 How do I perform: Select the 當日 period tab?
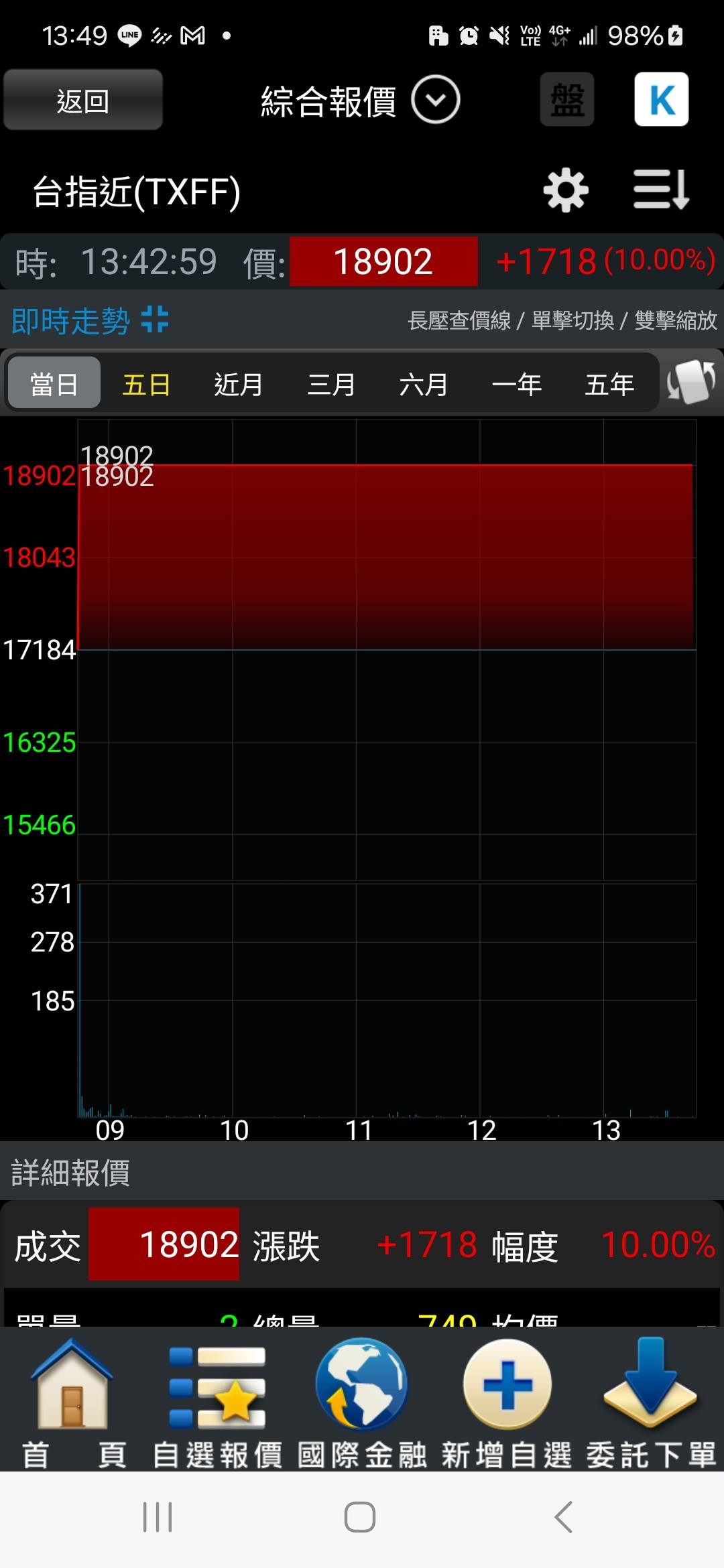(x=54, y=383)
